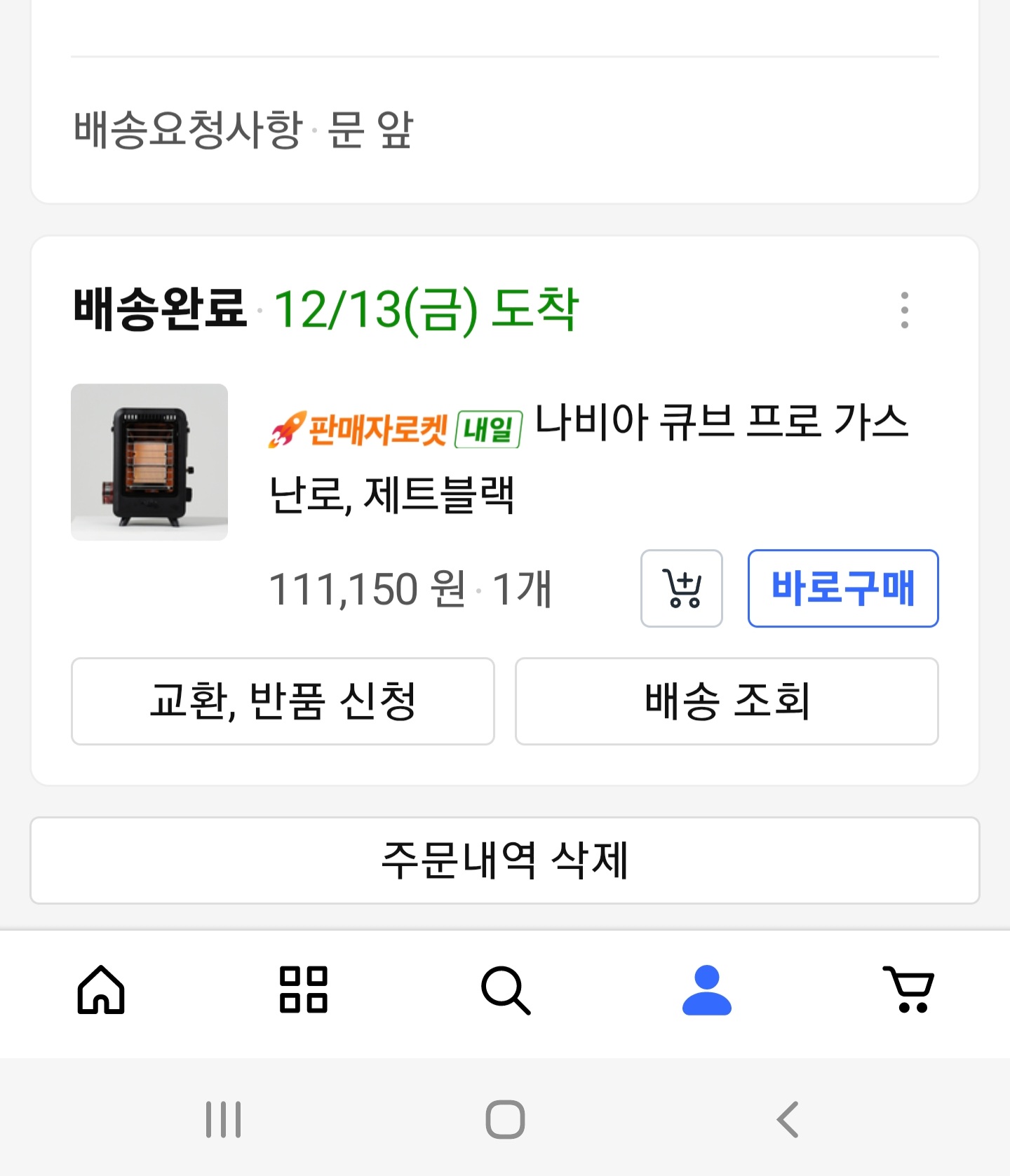Open 배송 조회 tracking
The height and width of the screenshot is (1176, 1010).
(x=727, y=701)
